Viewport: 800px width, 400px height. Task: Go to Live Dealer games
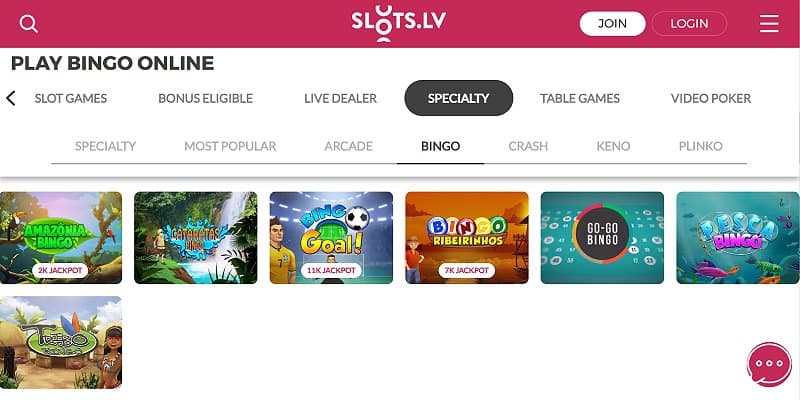pos(340,98)
